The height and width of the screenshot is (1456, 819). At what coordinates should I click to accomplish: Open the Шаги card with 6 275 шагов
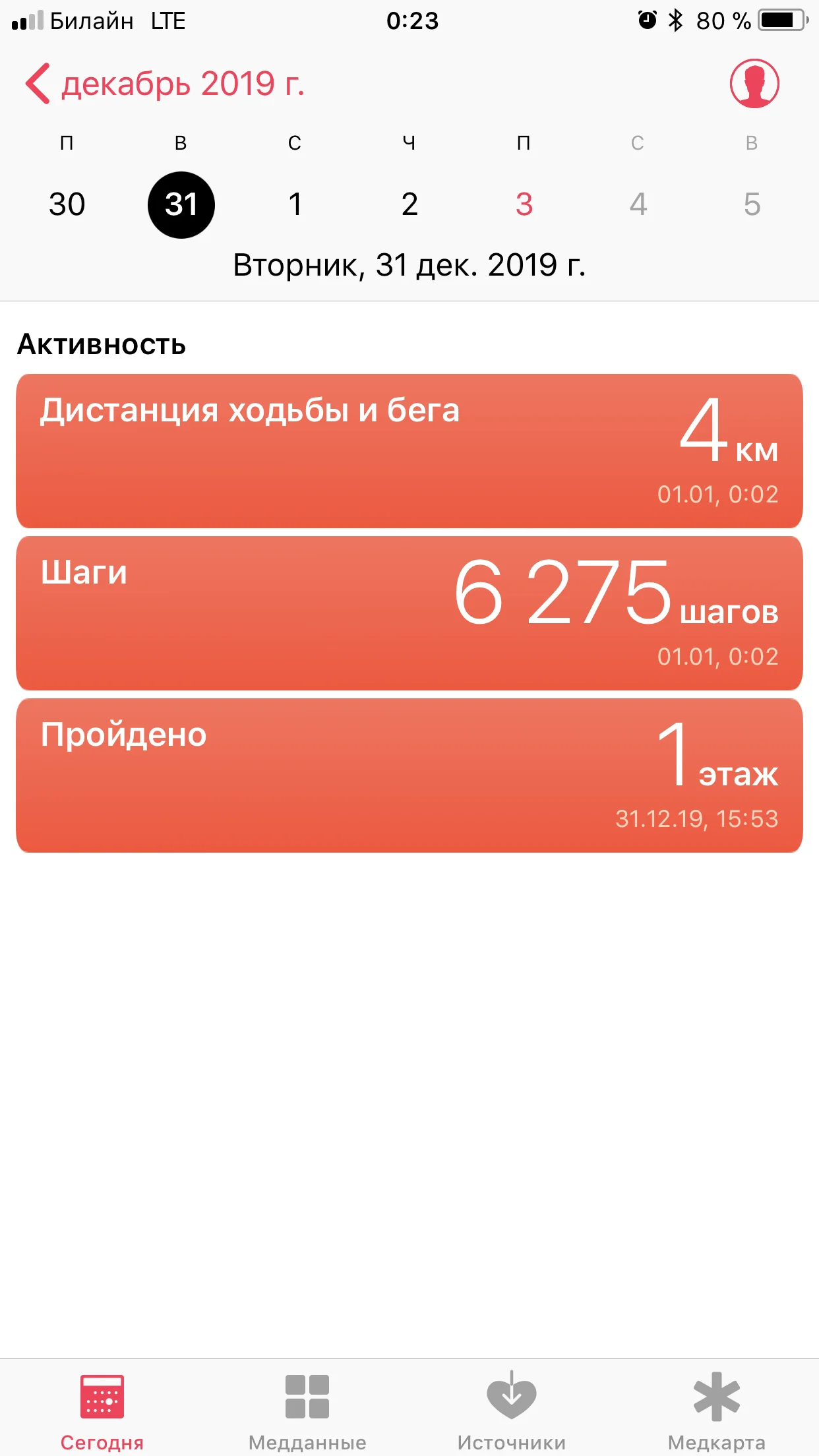point(409,613)
